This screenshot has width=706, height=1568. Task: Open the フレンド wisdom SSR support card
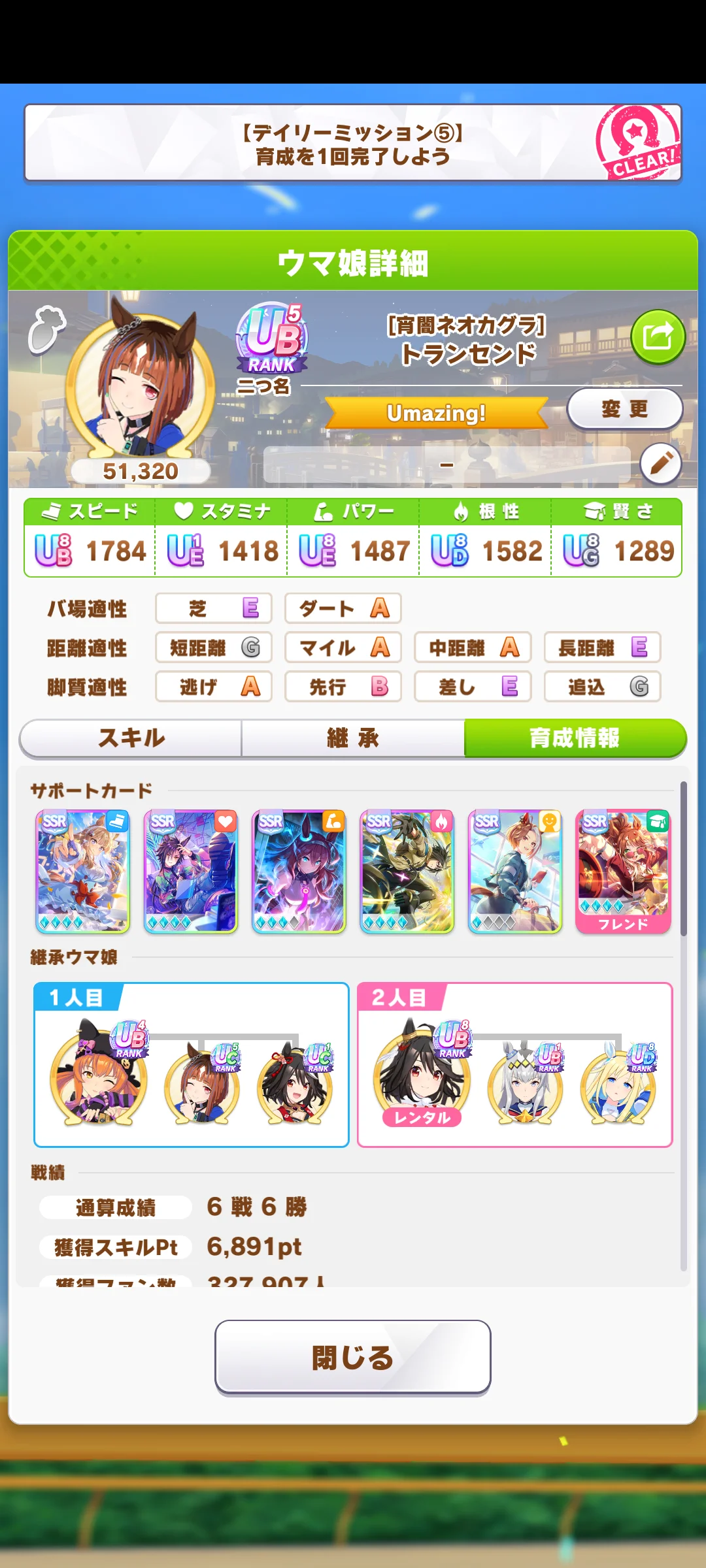coord(623,871)
